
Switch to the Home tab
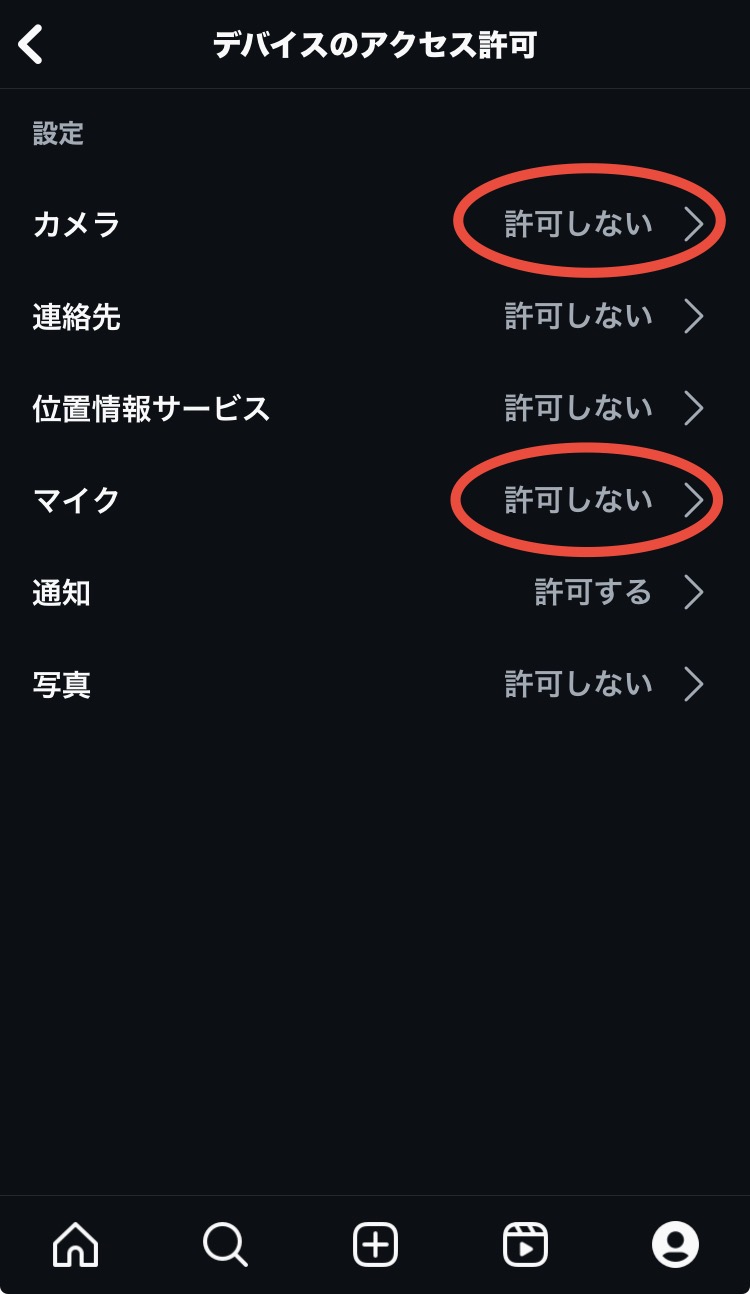[75, 1245]
